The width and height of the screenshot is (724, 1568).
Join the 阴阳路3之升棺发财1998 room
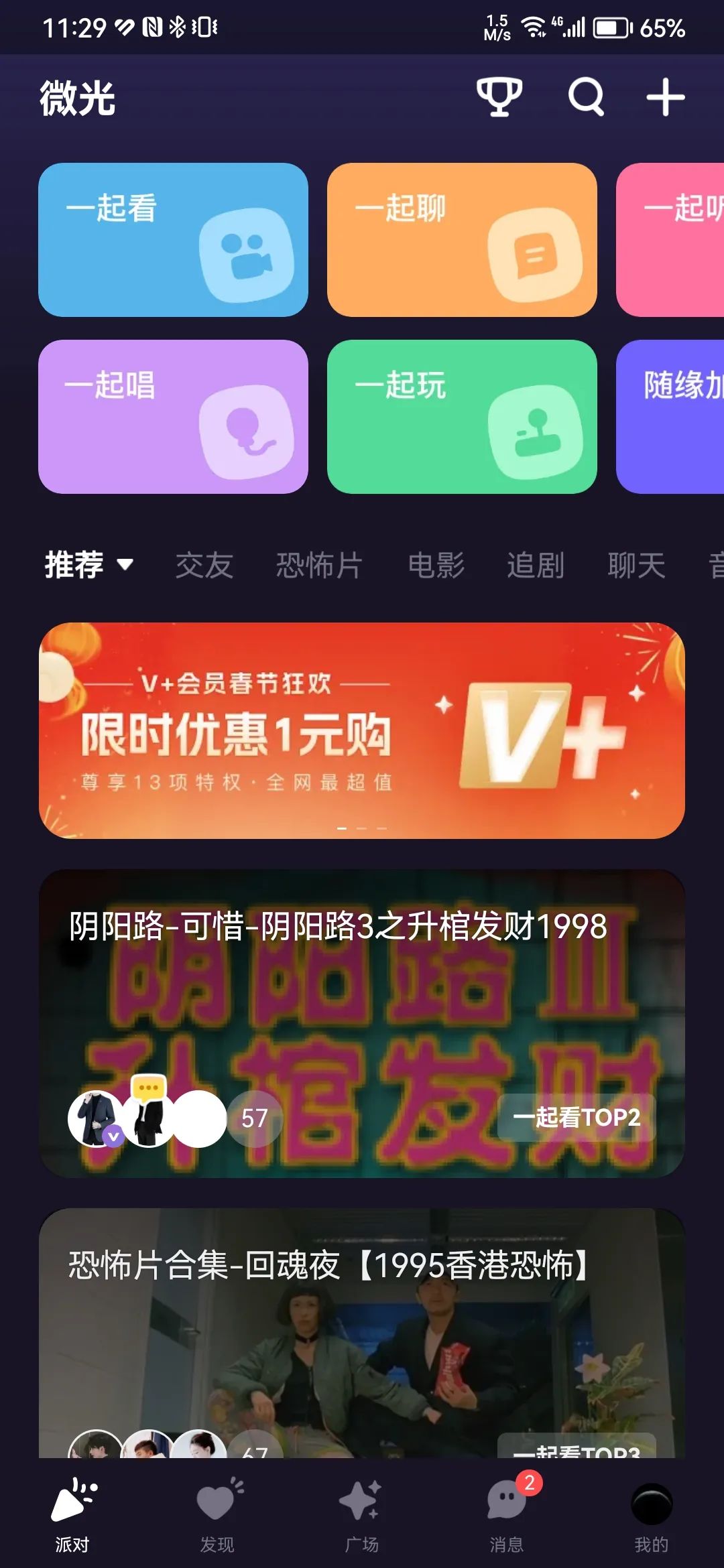pyautogui.click(x=362, y=1023)
